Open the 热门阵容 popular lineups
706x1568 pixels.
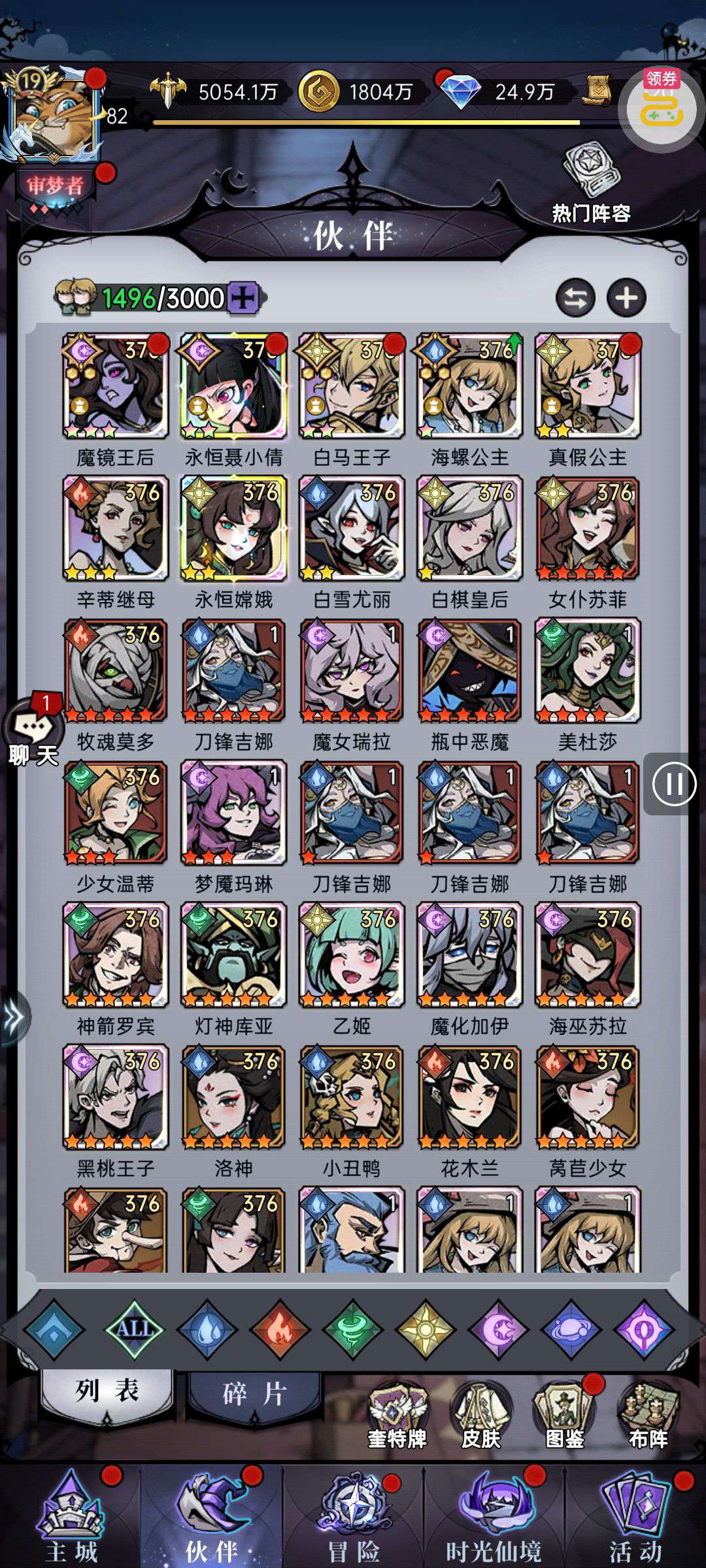(590, 186)
